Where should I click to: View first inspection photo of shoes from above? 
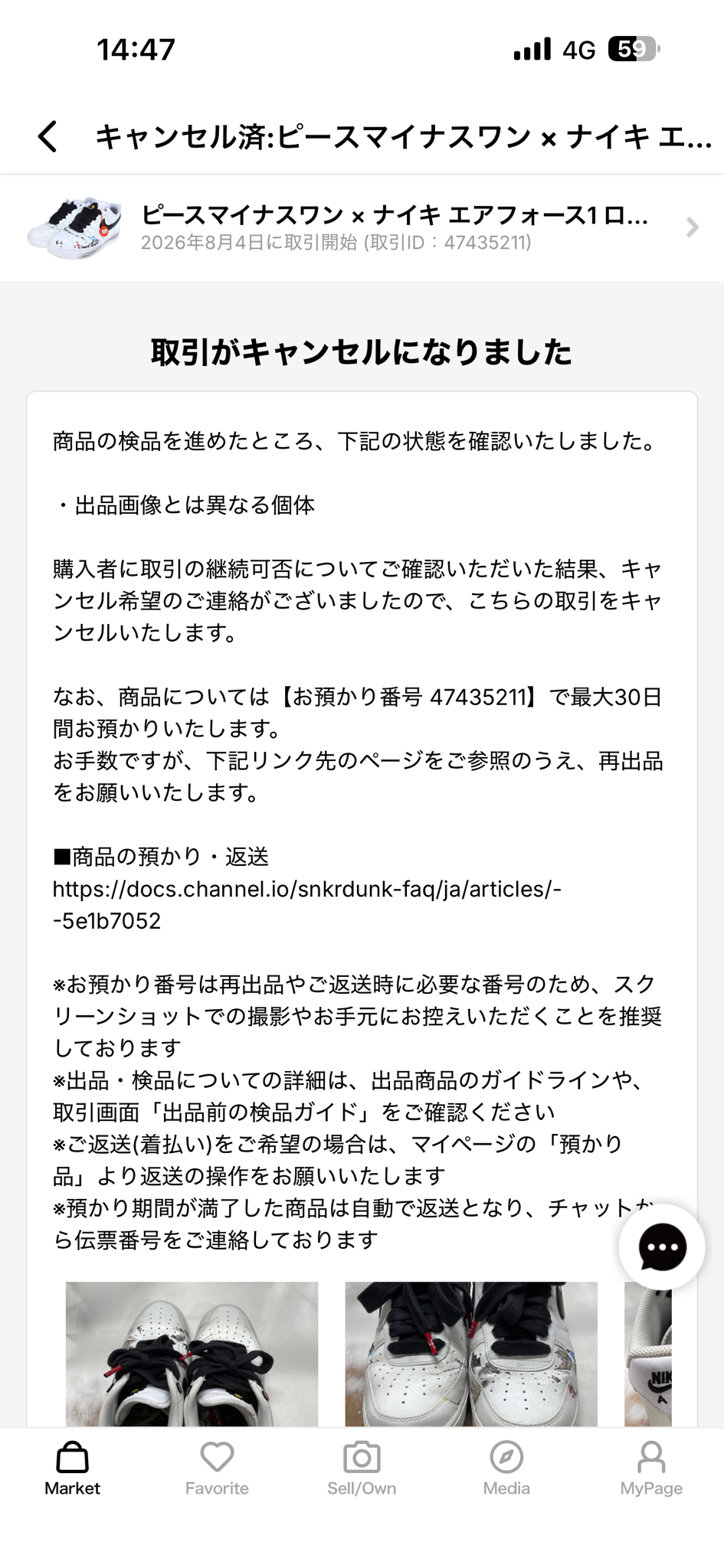tap(192, 1354)
